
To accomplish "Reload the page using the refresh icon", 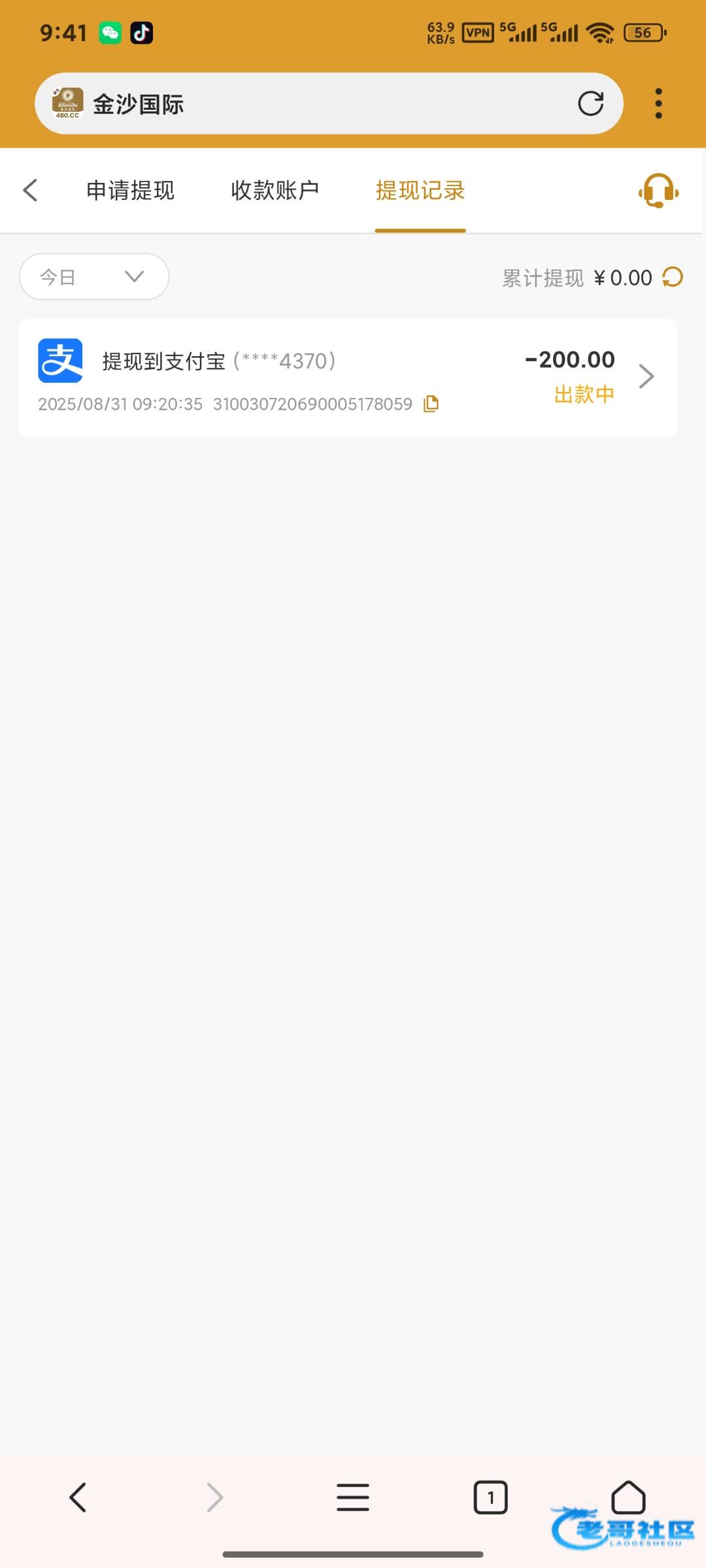I will coord(590,103).
